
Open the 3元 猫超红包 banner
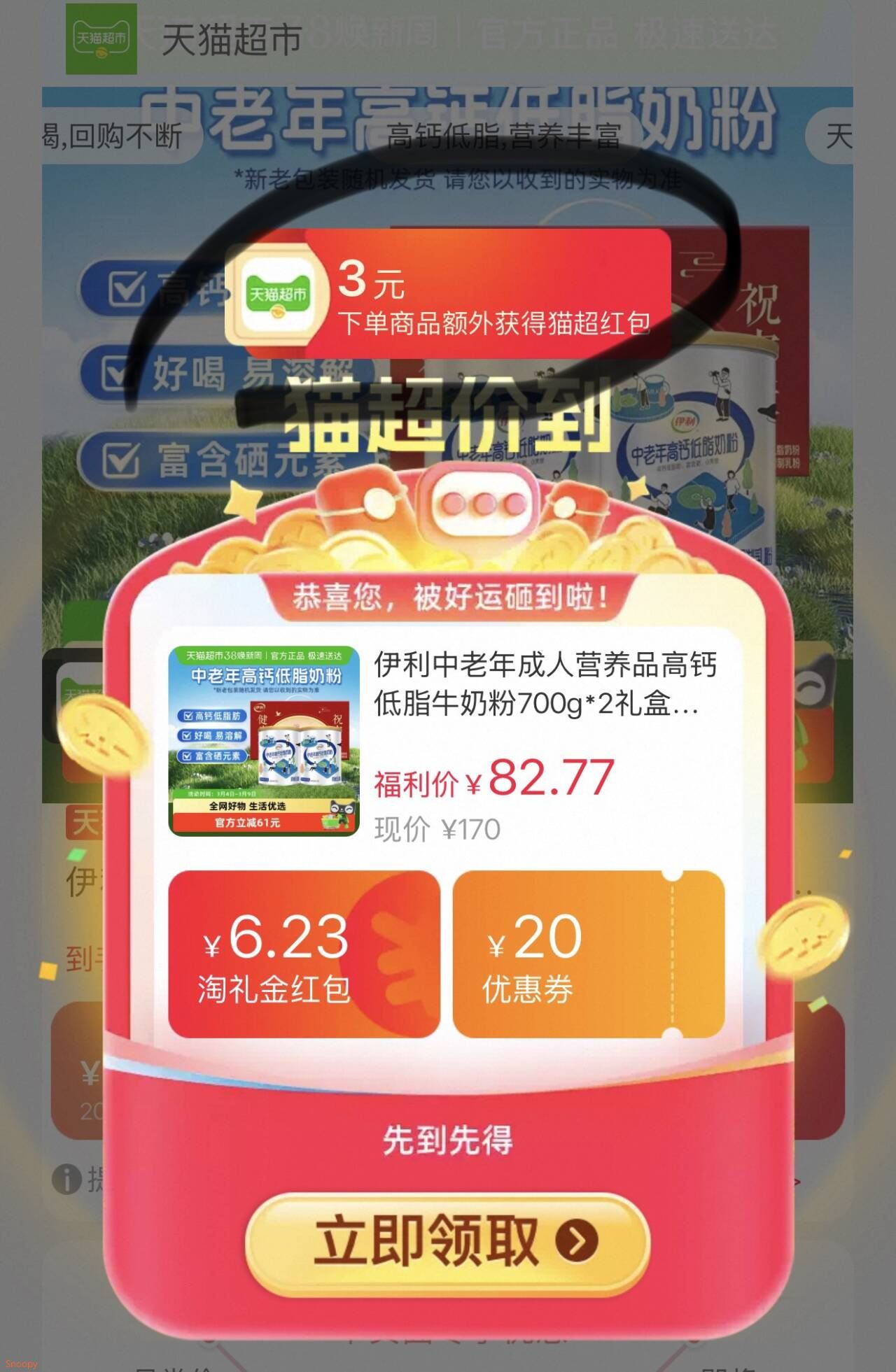[x=448, y=295]
